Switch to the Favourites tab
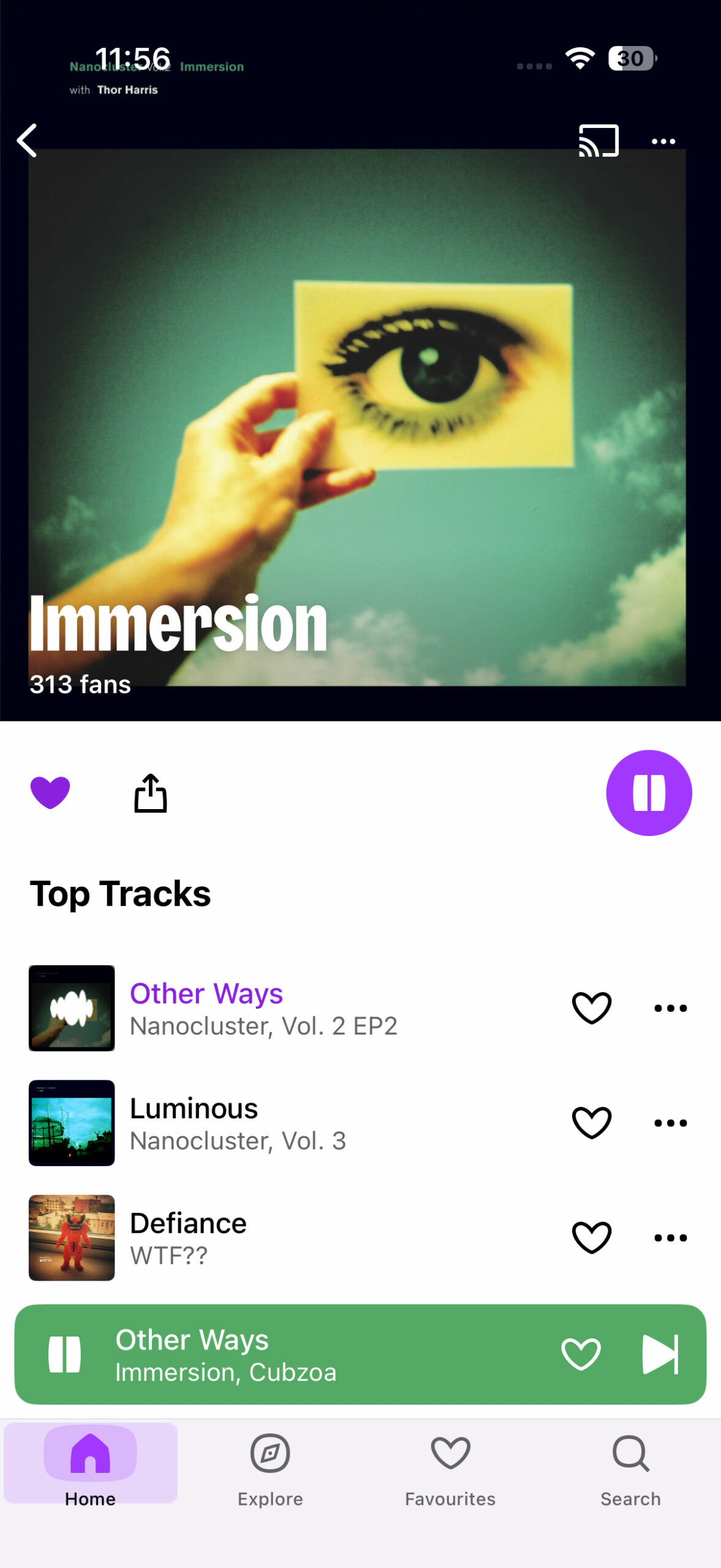Viewport: 721px width, 1568px height. [450, 1467]
